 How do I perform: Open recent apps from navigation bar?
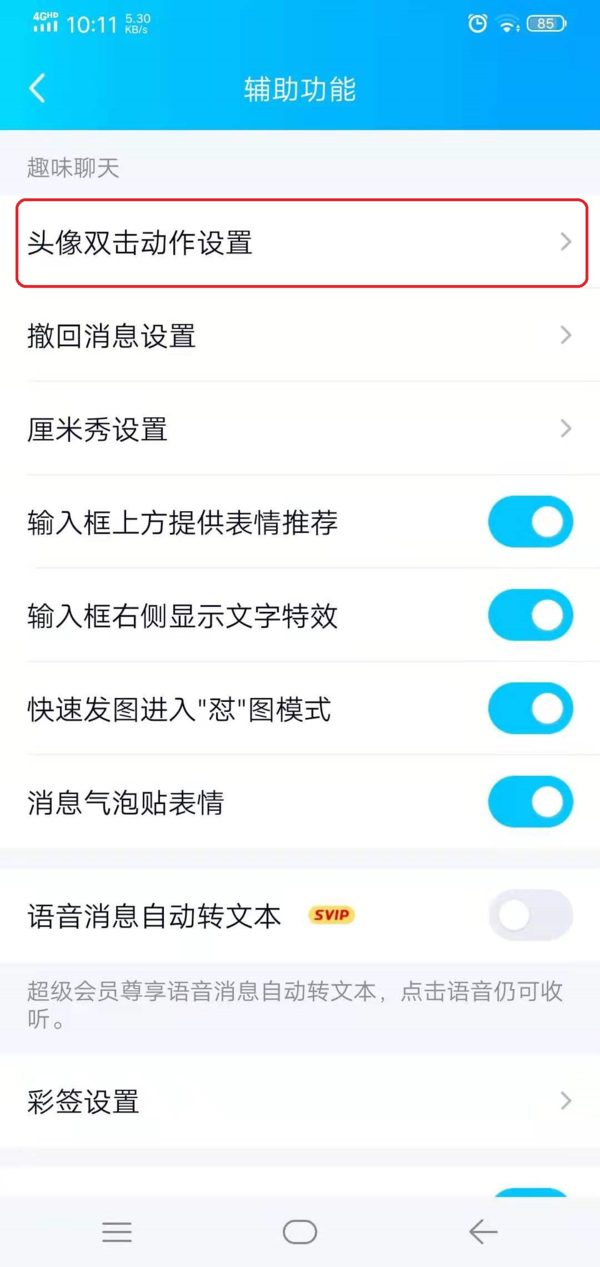[x=117, y=1232]
